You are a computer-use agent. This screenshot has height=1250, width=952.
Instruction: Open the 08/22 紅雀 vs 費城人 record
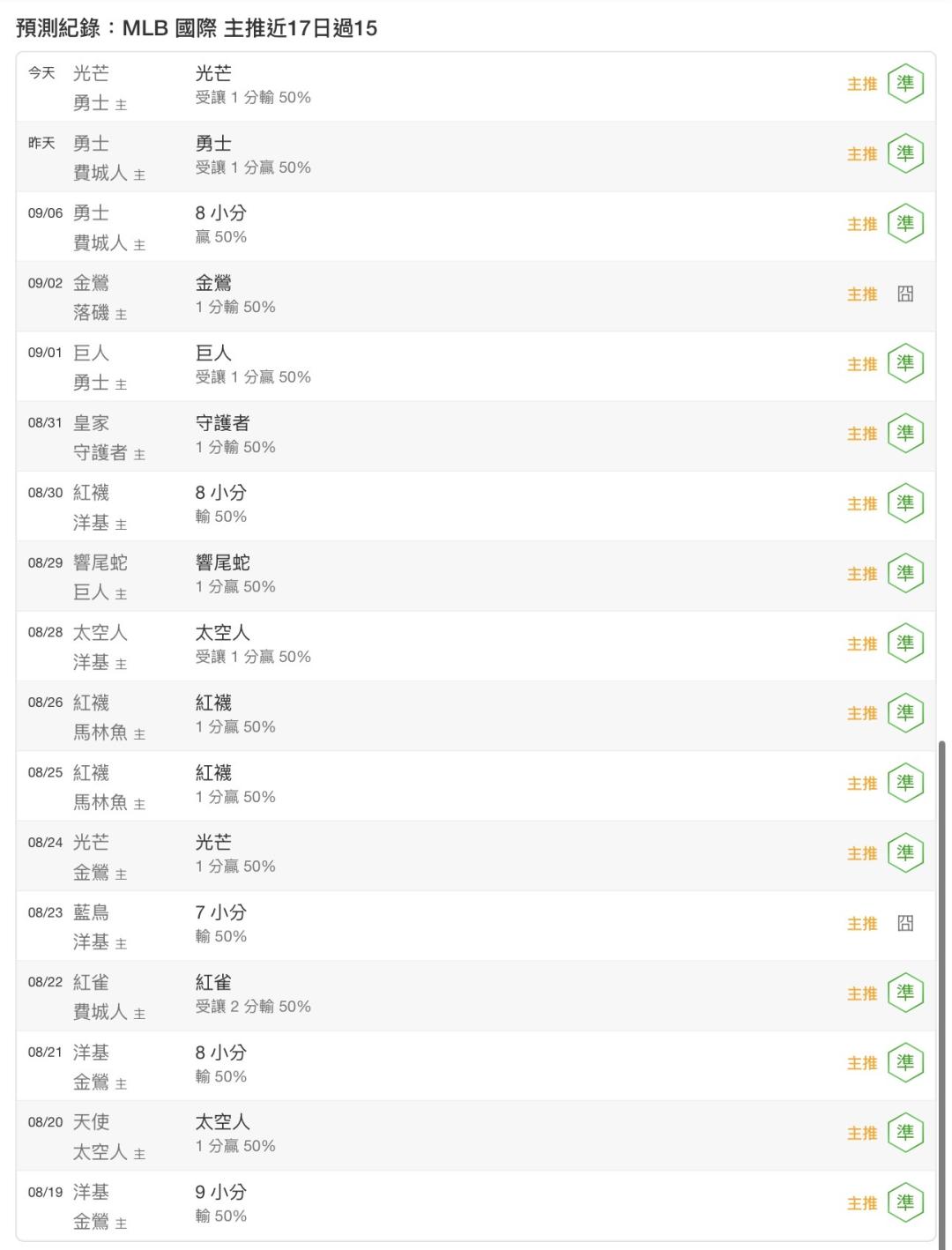click(x=476, y=996)
